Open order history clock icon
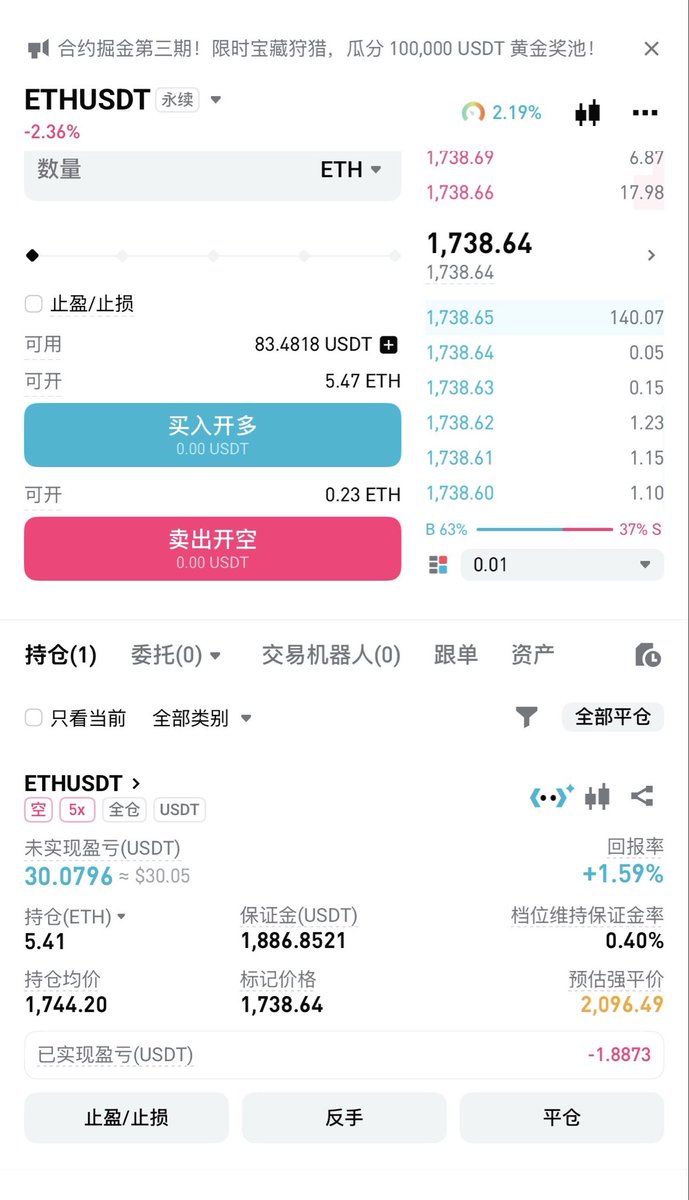 [x=648, y=656]
